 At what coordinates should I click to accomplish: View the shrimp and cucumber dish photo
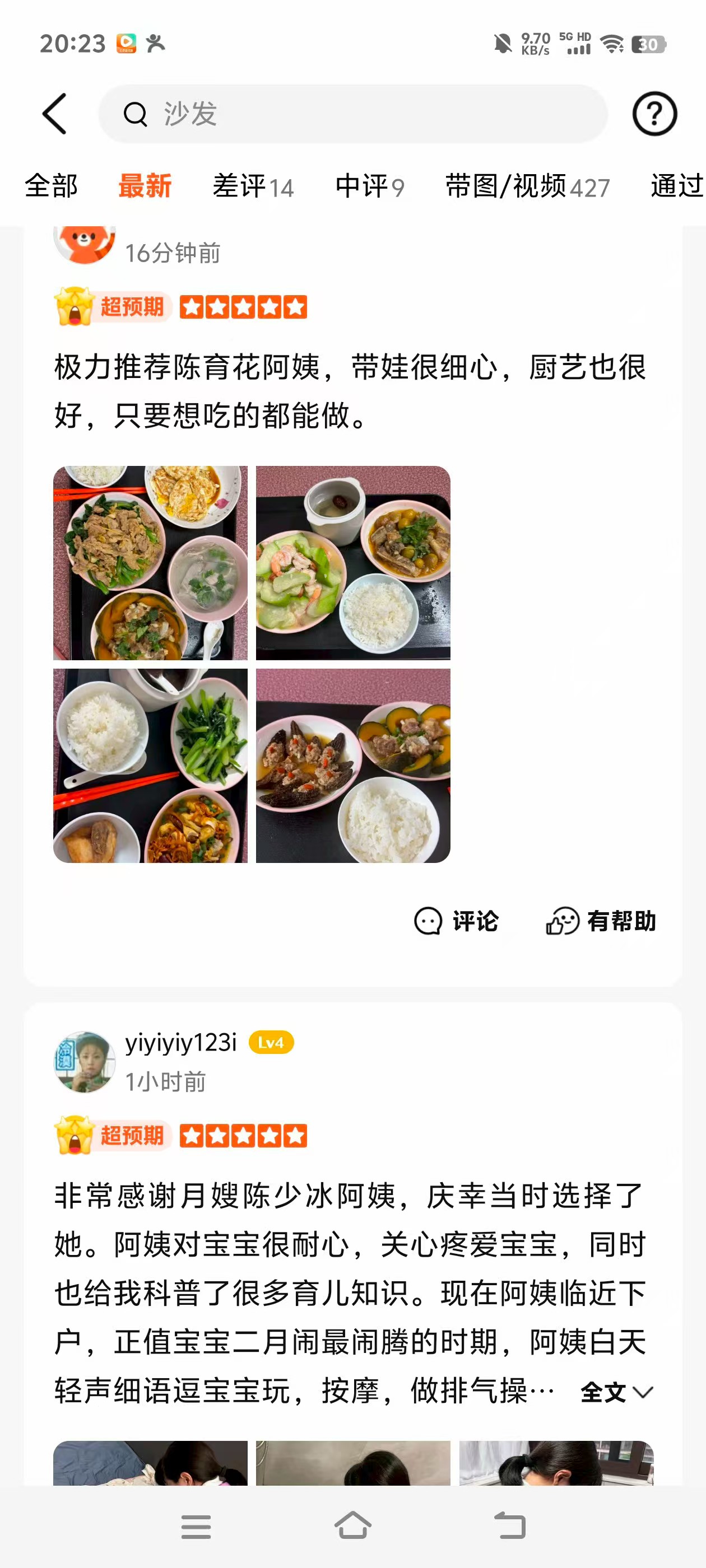tap(352, 562)
